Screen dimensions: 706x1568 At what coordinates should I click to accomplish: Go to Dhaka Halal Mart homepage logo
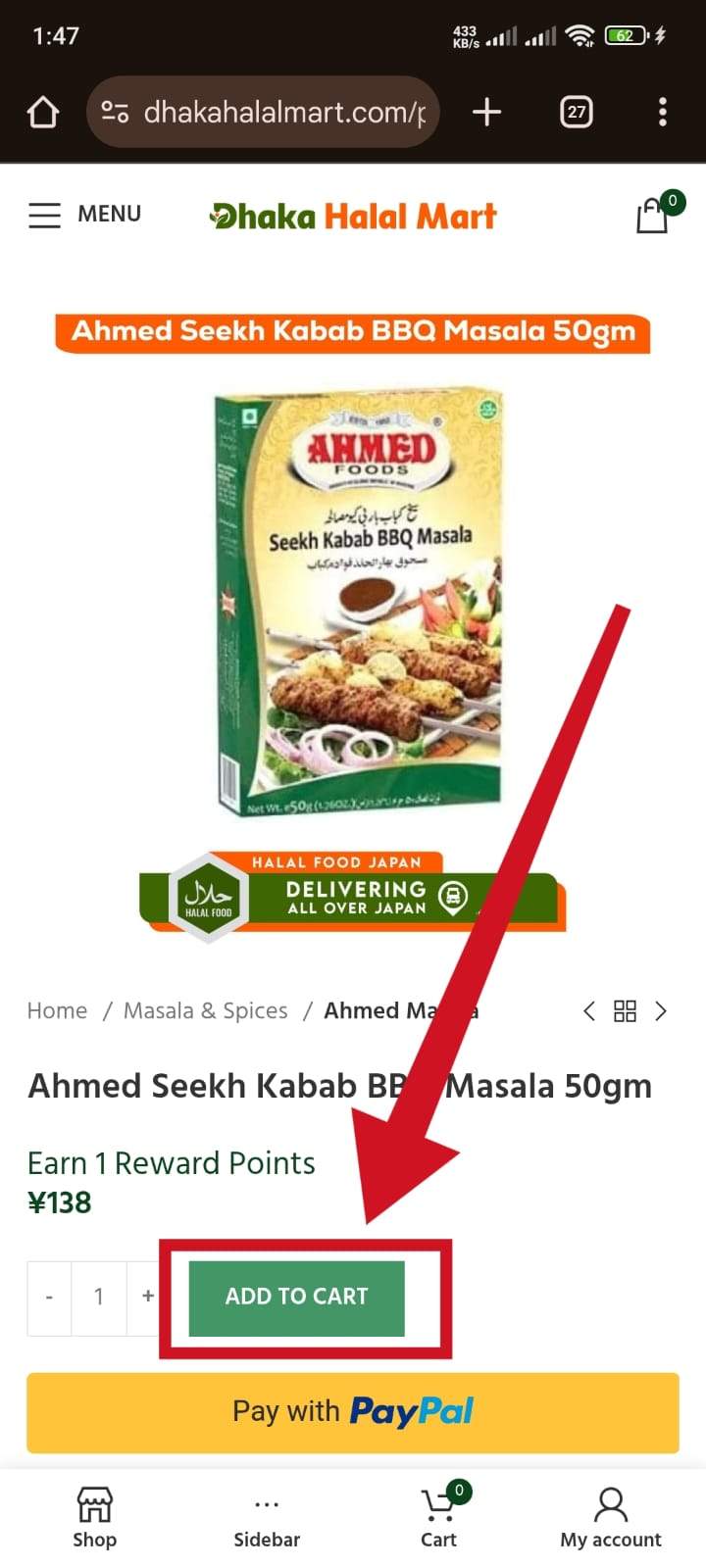pos(353,216)
